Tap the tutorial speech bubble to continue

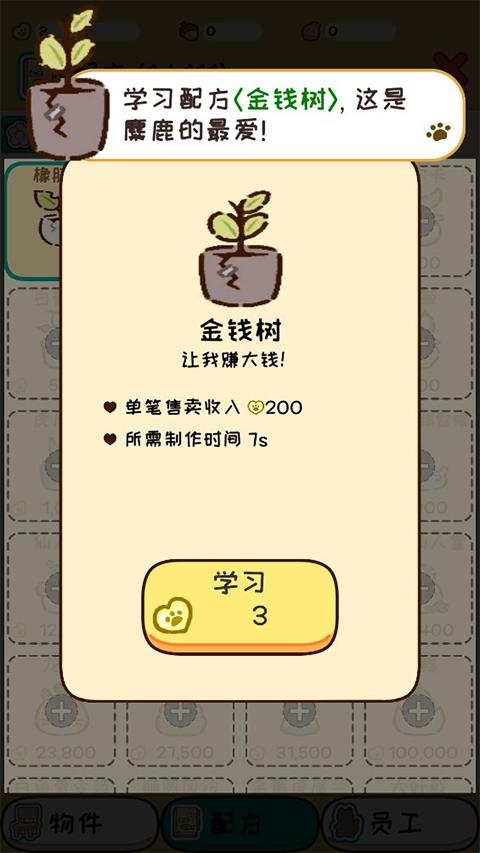(267, 115)
